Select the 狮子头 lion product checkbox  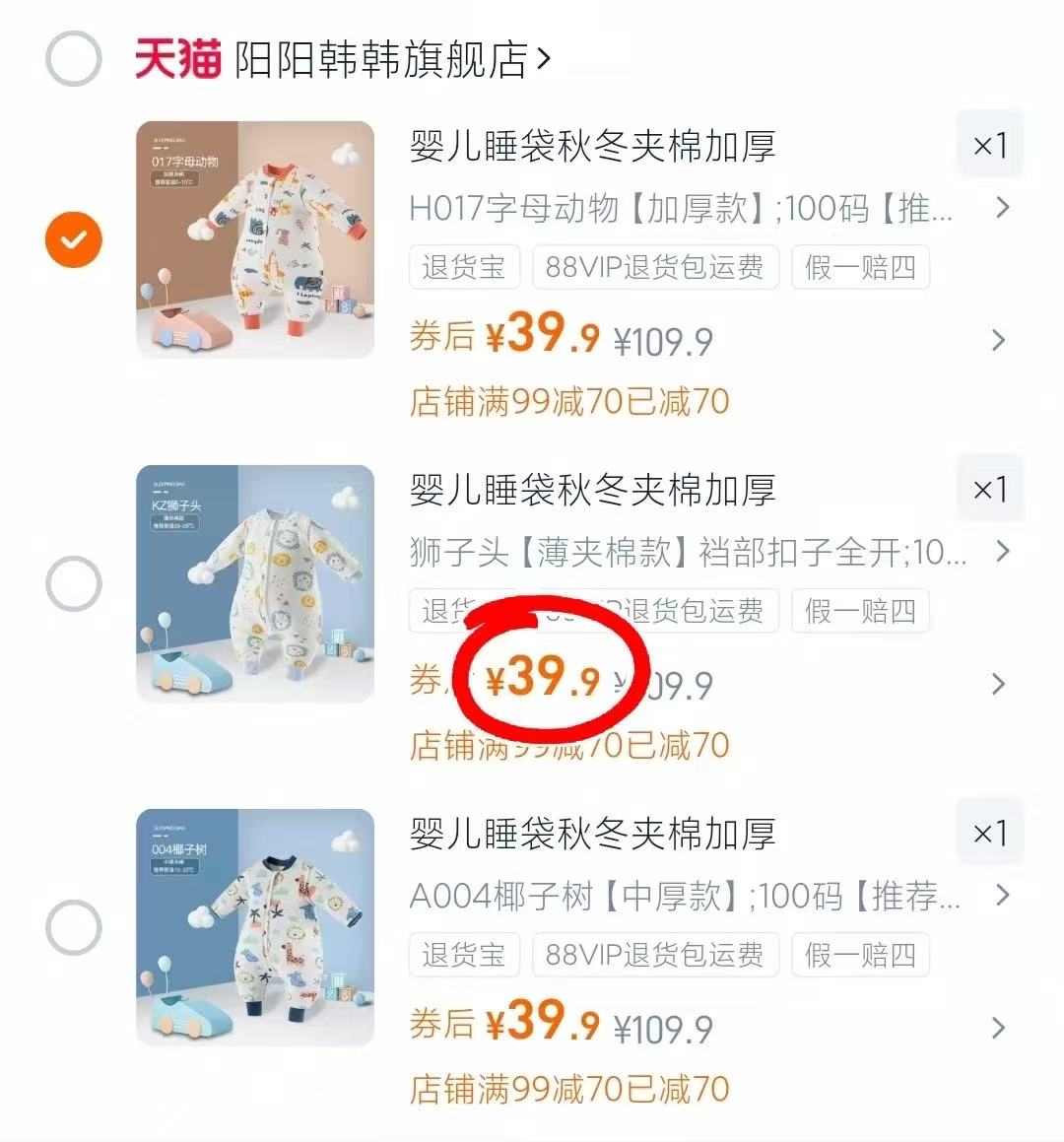(x=73, y=584)
